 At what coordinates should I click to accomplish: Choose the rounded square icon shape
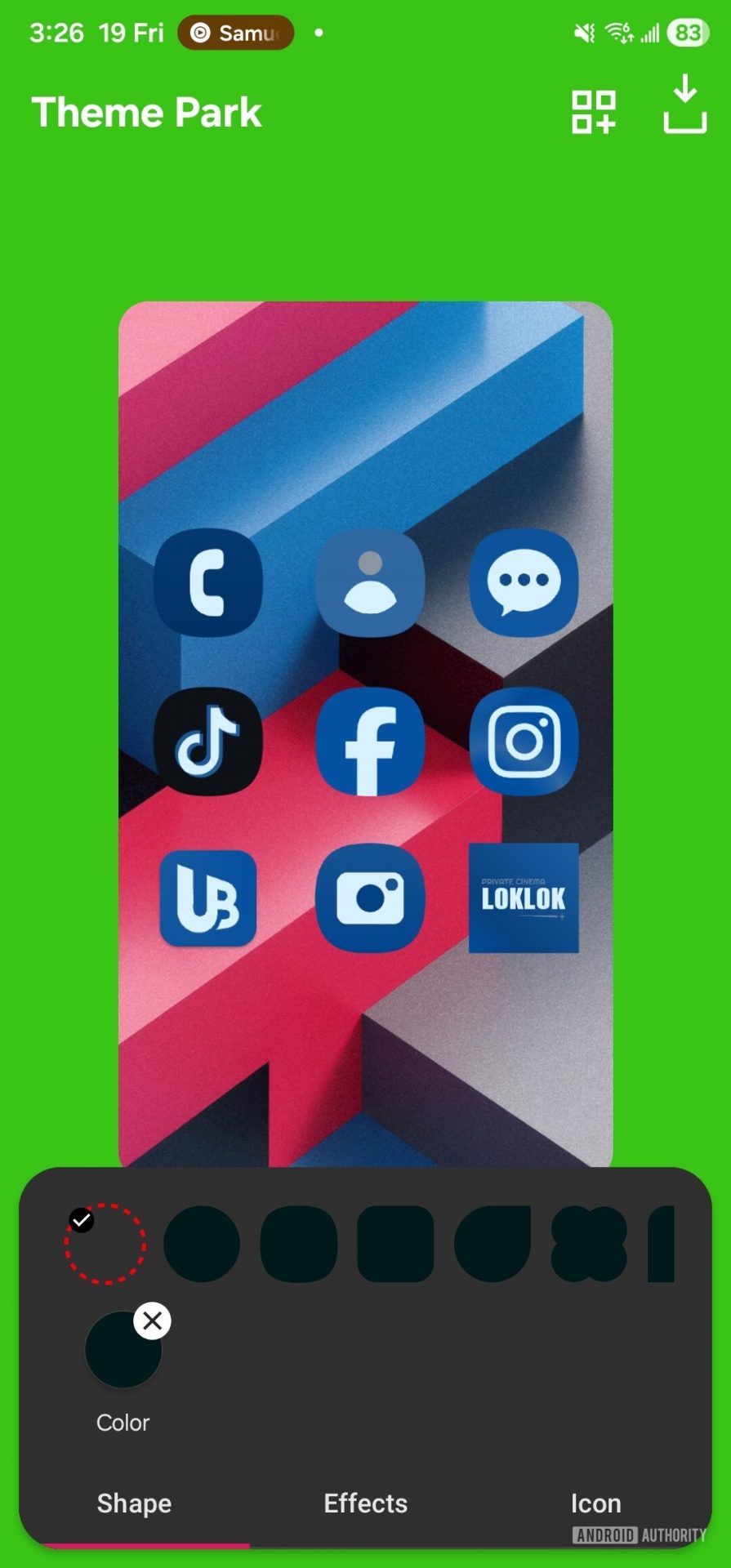[x=395, y=1243]
